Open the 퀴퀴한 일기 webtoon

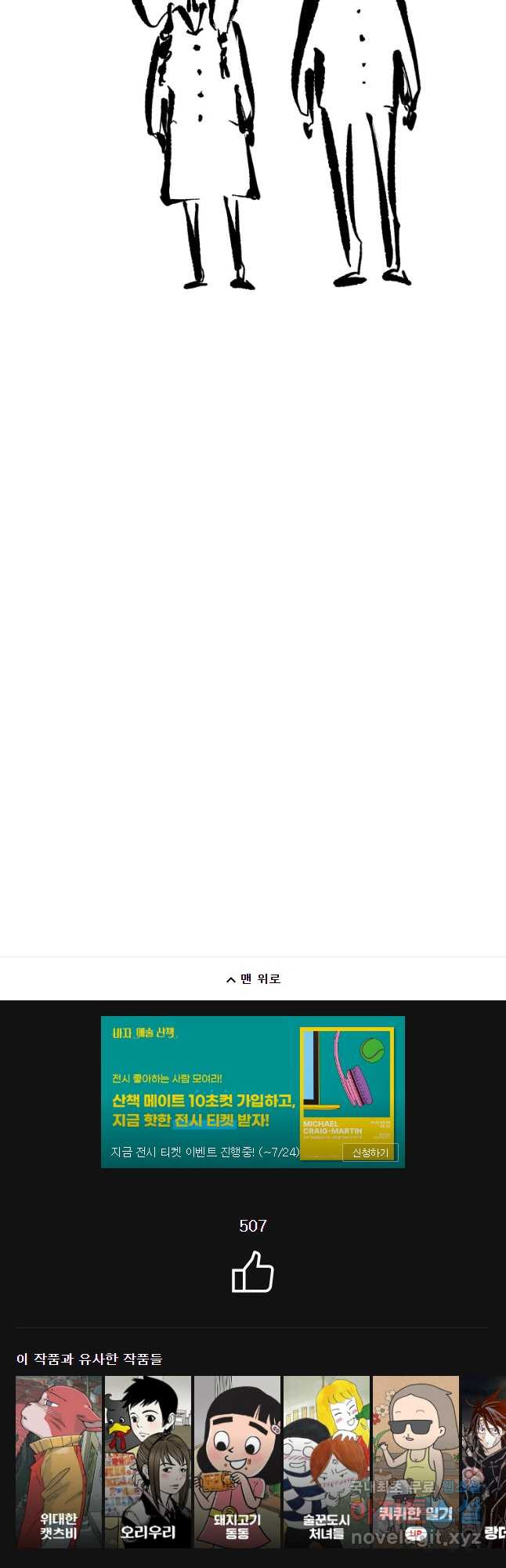tap(416, 1461)
